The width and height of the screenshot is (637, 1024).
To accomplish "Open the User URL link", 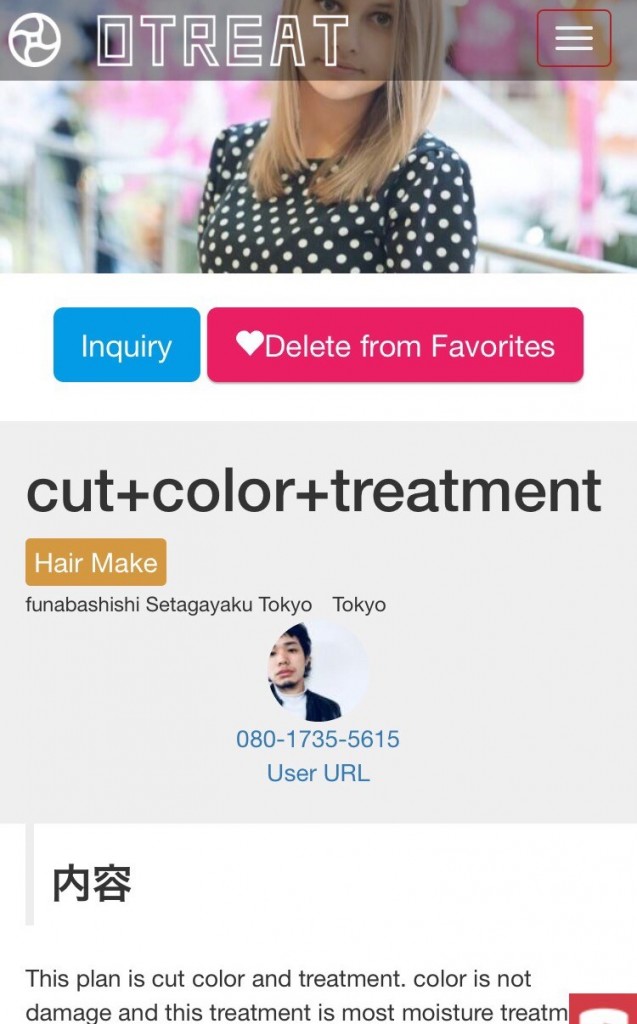I will (318, 773).
